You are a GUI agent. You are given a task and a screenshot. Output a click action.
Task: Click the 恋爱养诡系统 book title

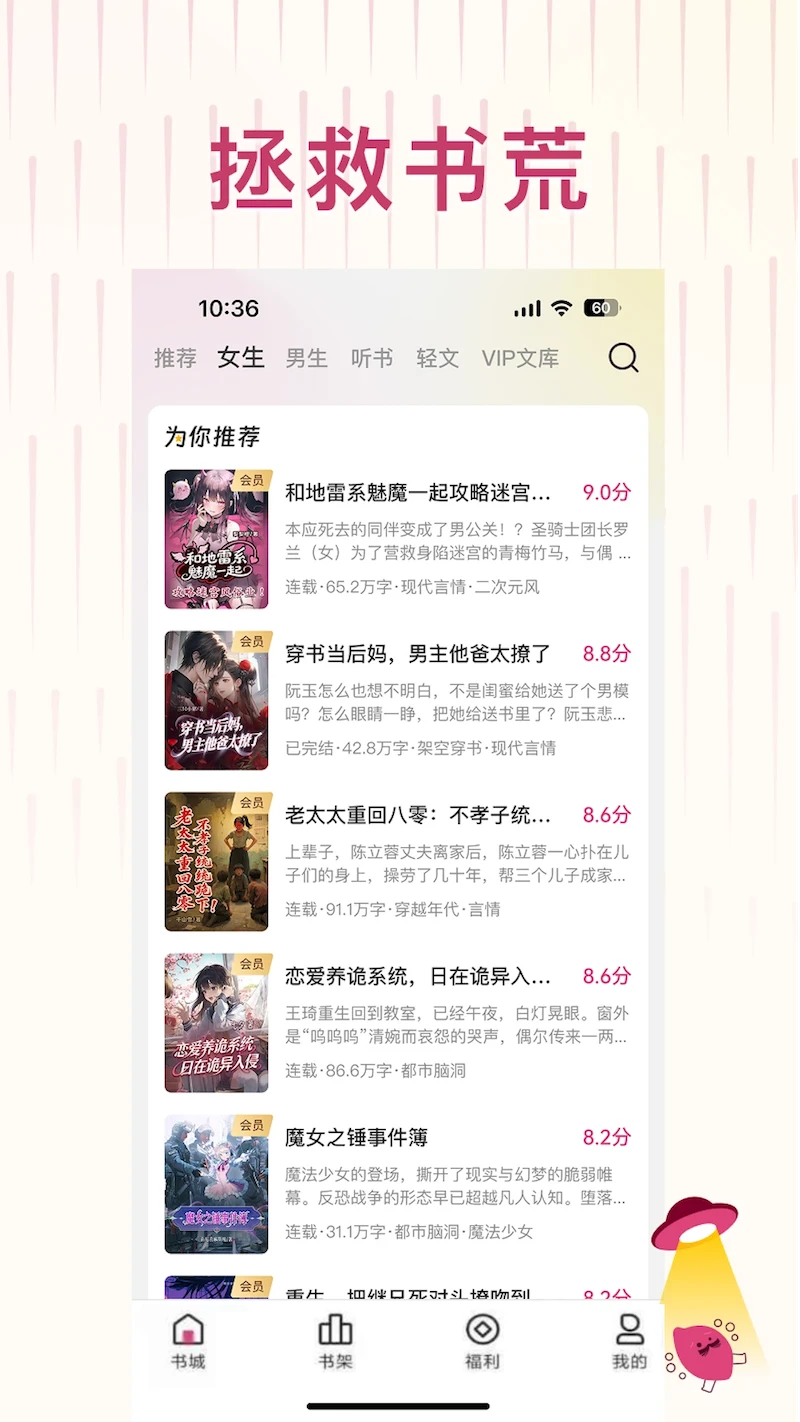[x=417, y=976]
